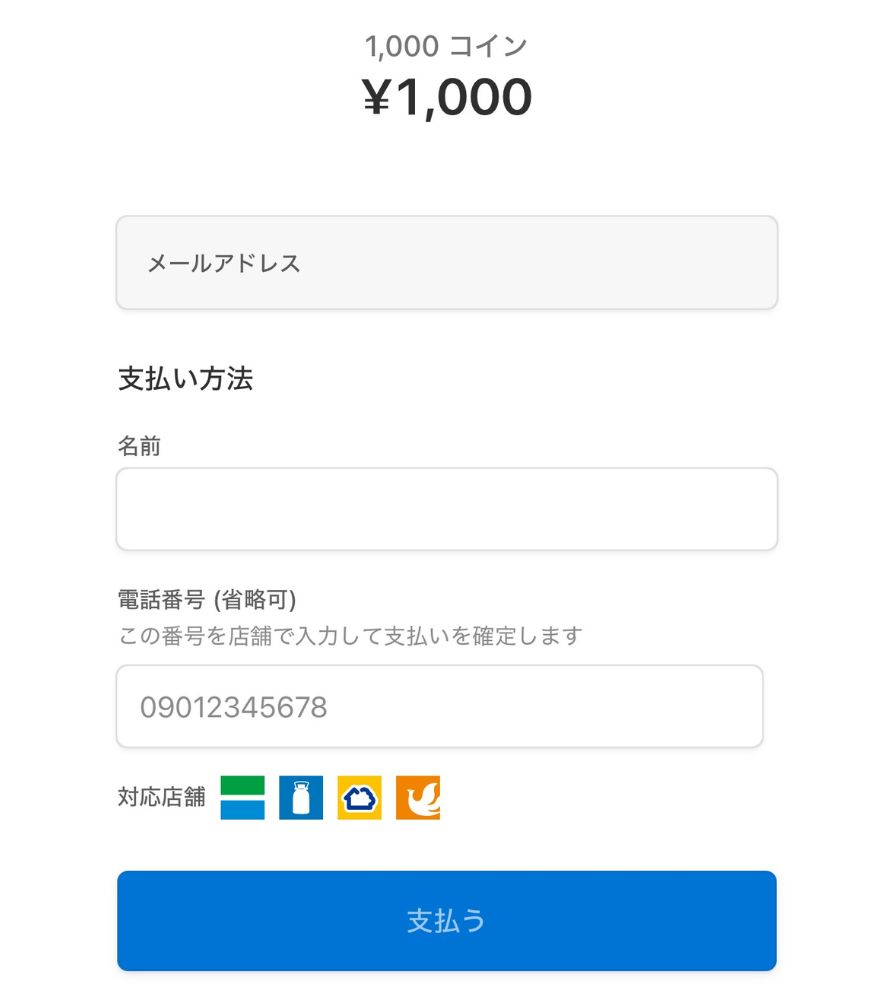This screenshot has width=880, height=1000.
Task: Select the rightmost supported store logo
Action: pyautogui.click(x=419, y=797)
